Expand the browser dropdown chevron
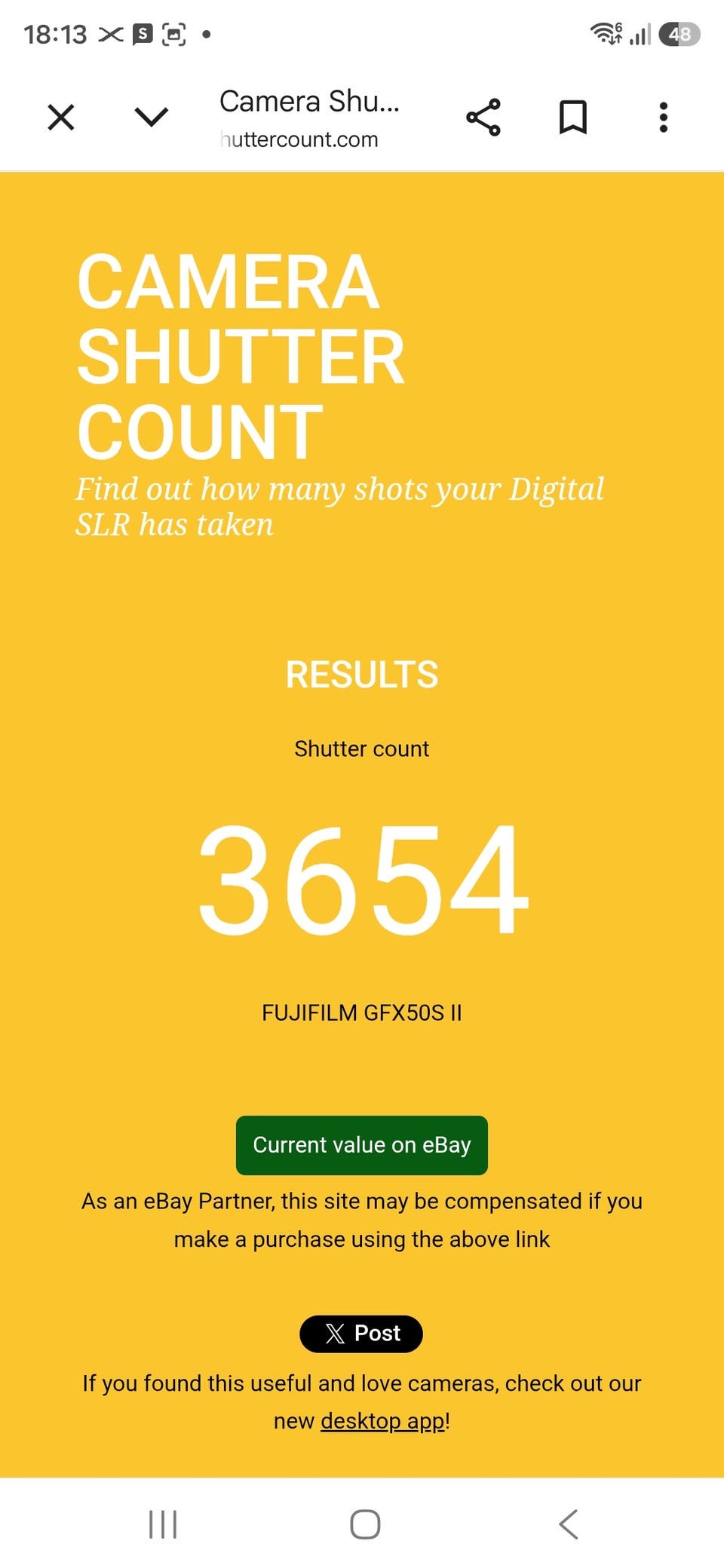 pos(151,117)
